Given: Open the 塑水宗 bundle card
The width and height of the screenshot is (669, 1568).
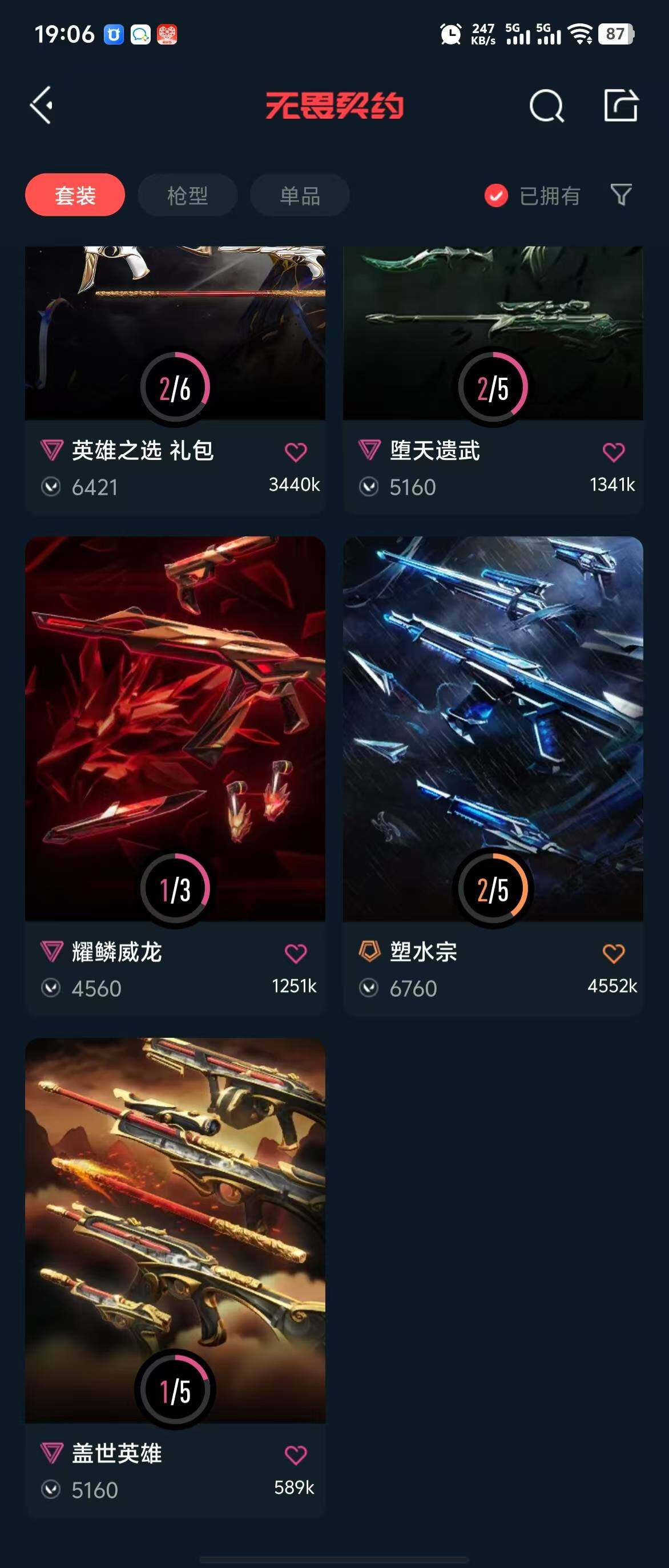Looking at the screenshot, I should pyautogui.click(x=493, y=730).
